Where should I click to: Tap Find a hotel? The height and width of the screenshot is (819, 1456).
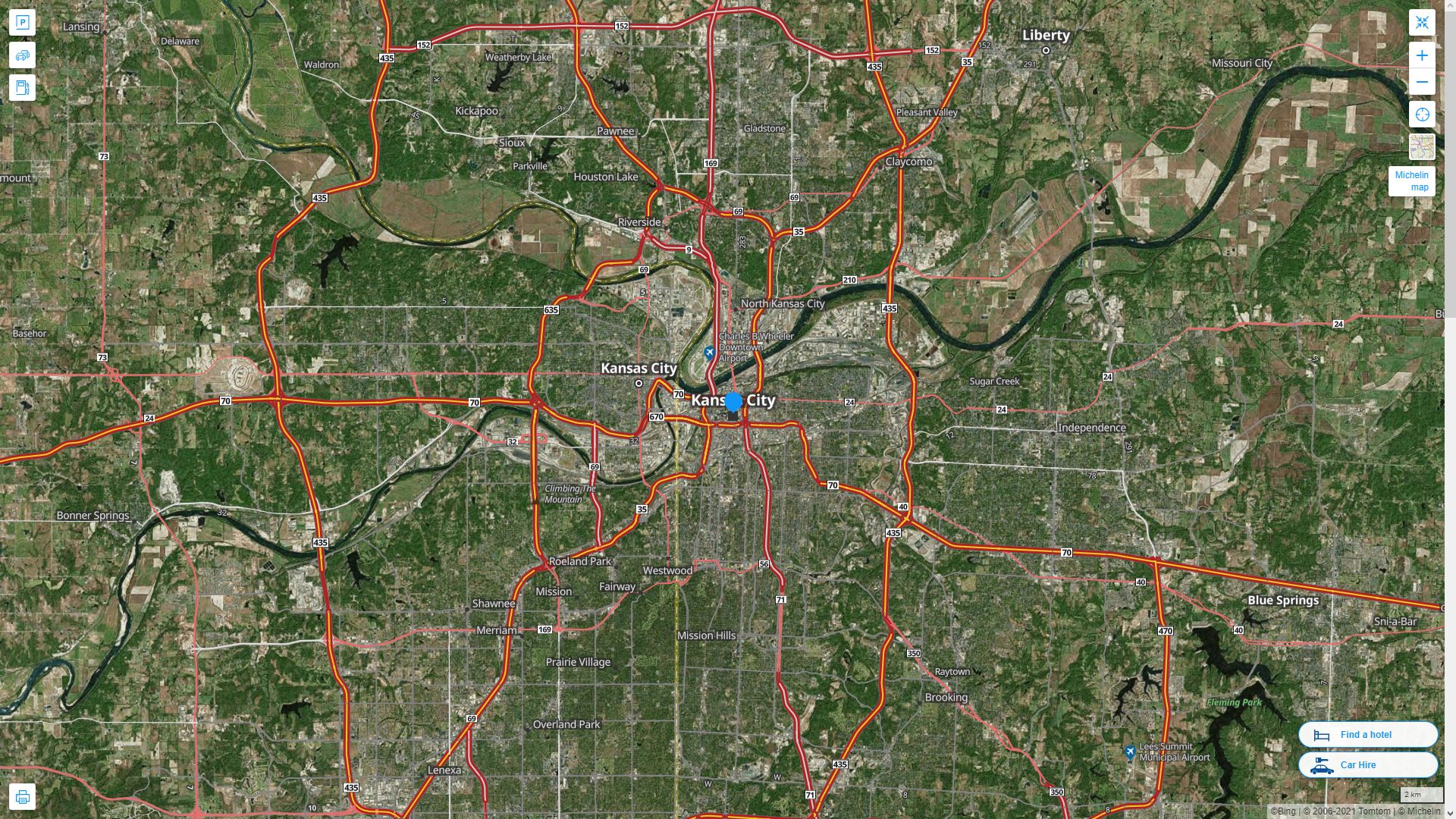[1367, 734]
